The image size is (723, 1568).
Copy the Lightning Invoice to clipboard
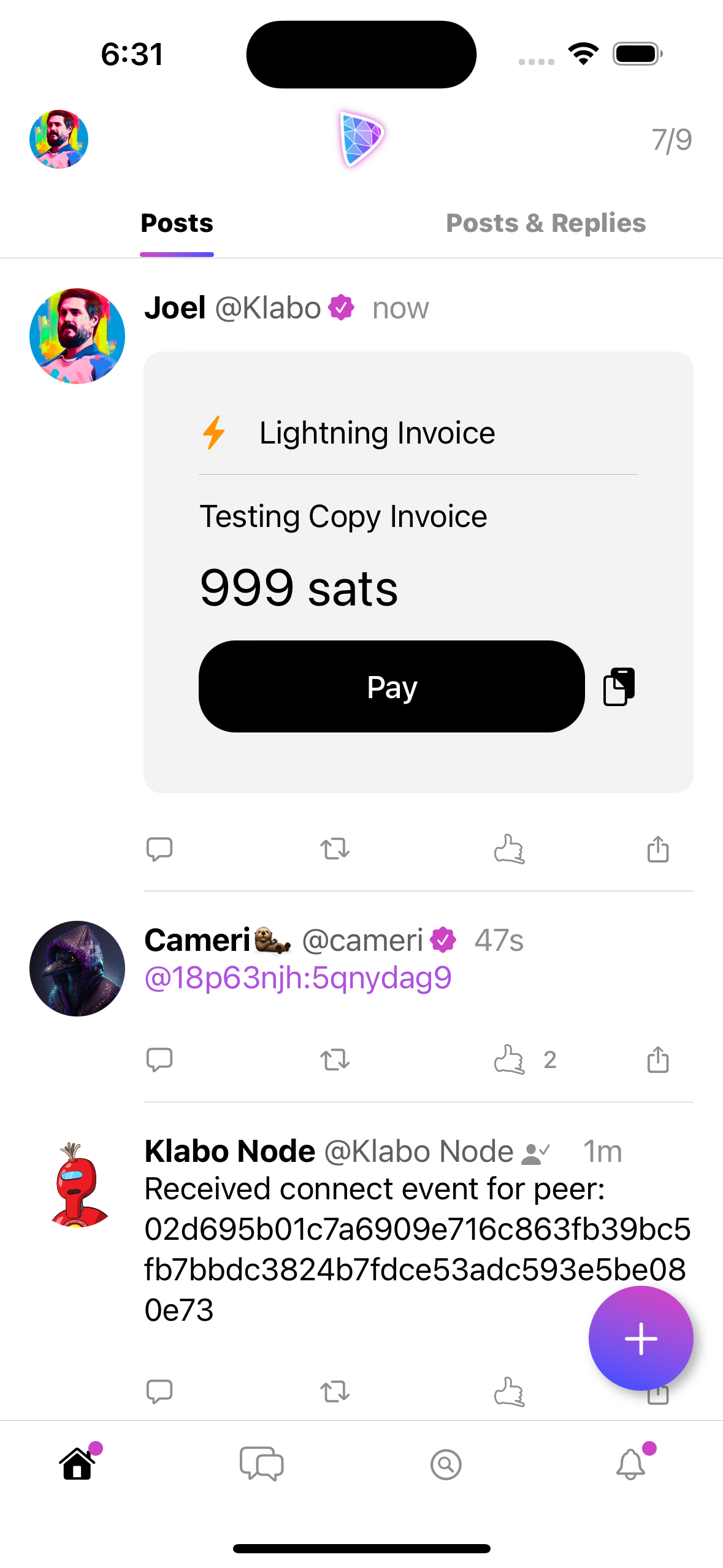[619, 686]
